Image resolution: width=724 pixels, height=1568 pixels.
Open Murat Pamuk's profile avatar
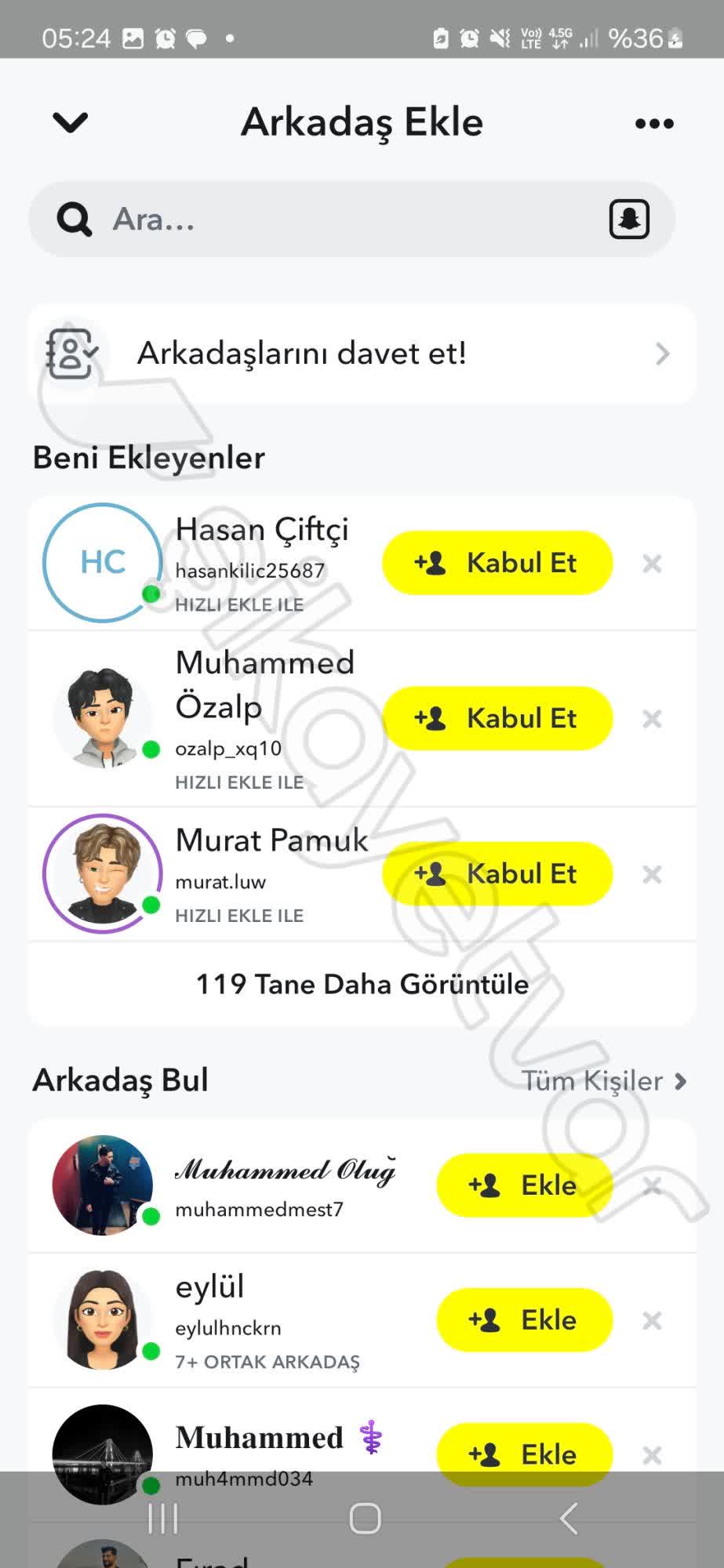click(103, 873)
